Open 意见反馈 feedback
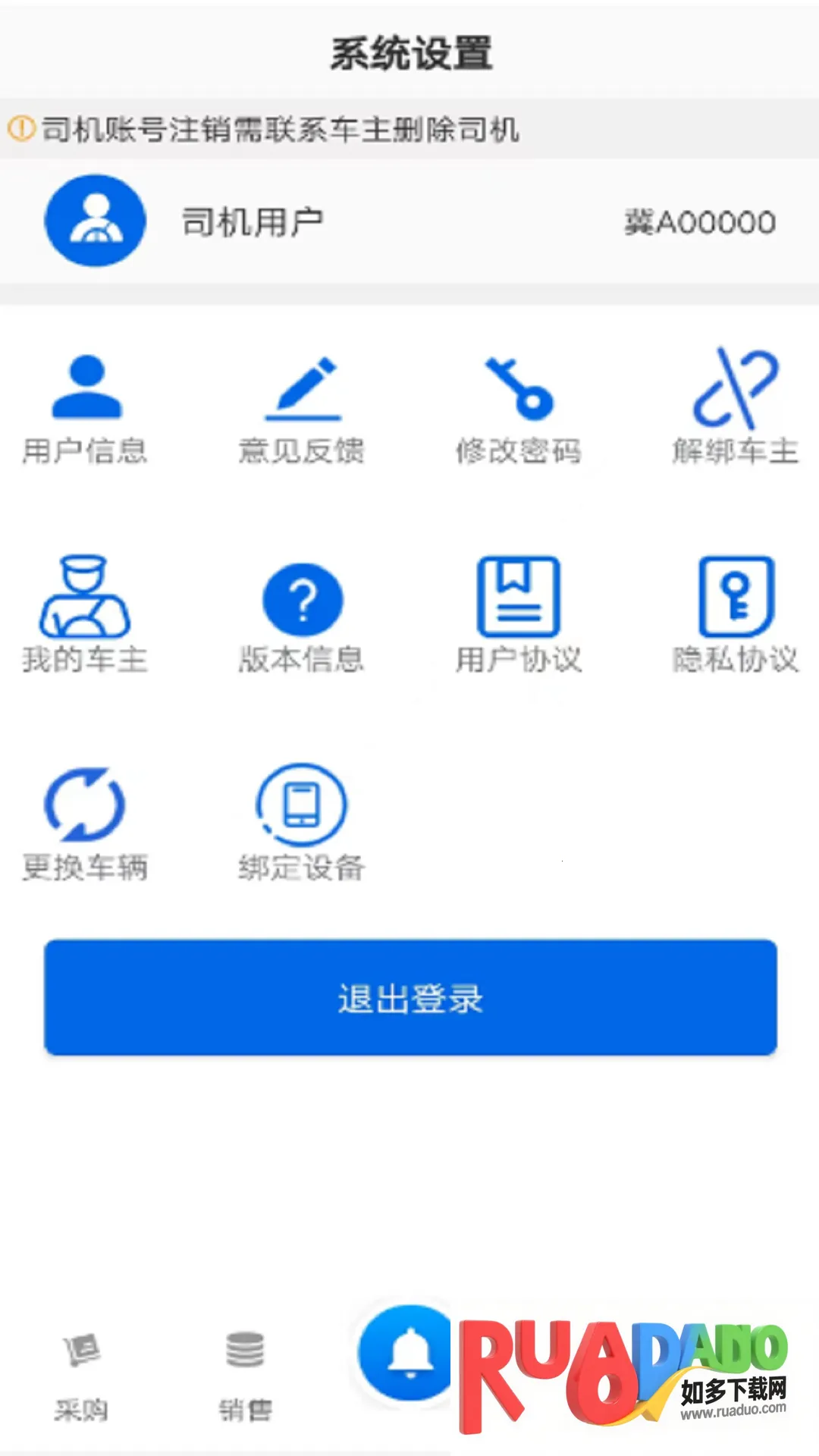Screen dimensions: 819x1456 [302, 409]
